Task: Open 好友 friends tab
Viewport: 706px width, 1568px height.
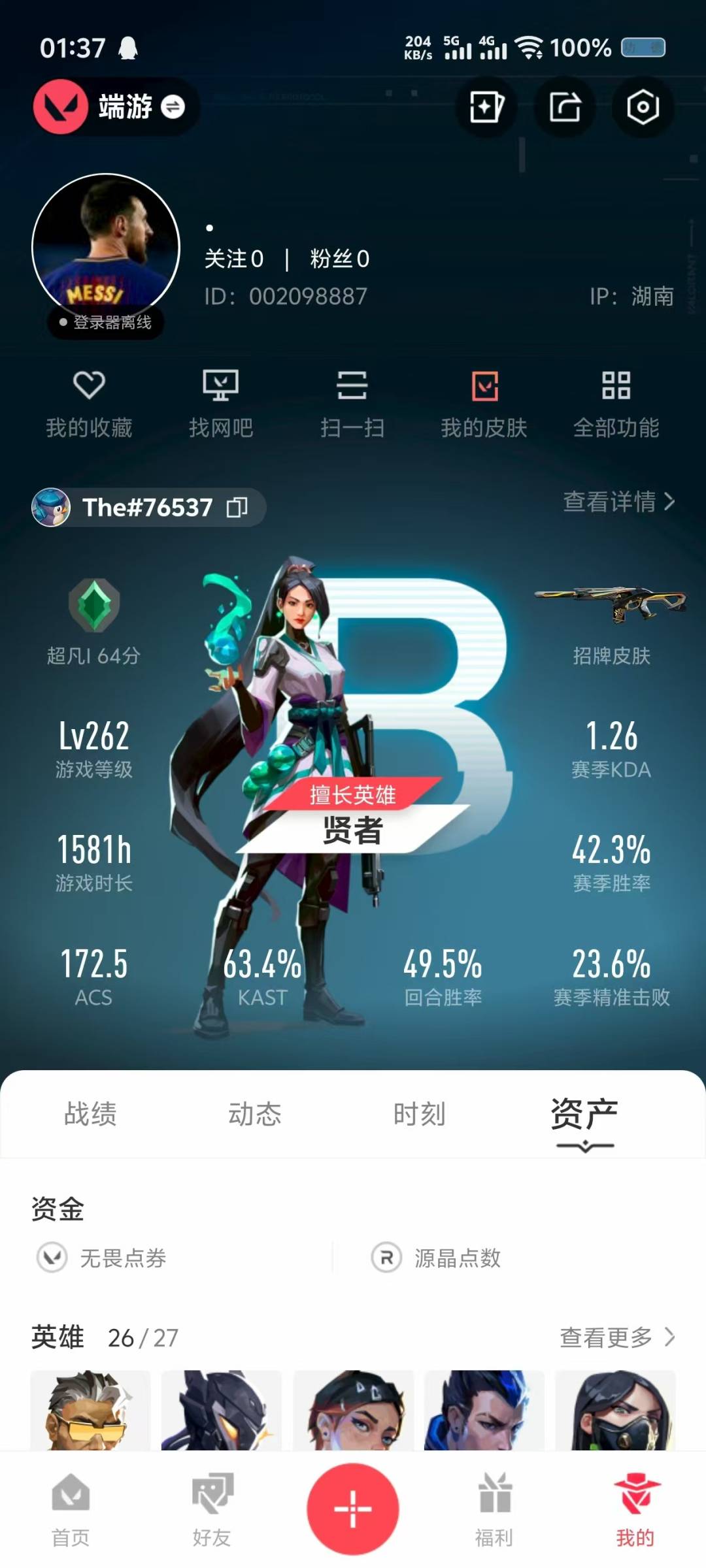Action: click(x=212, y=1510)
